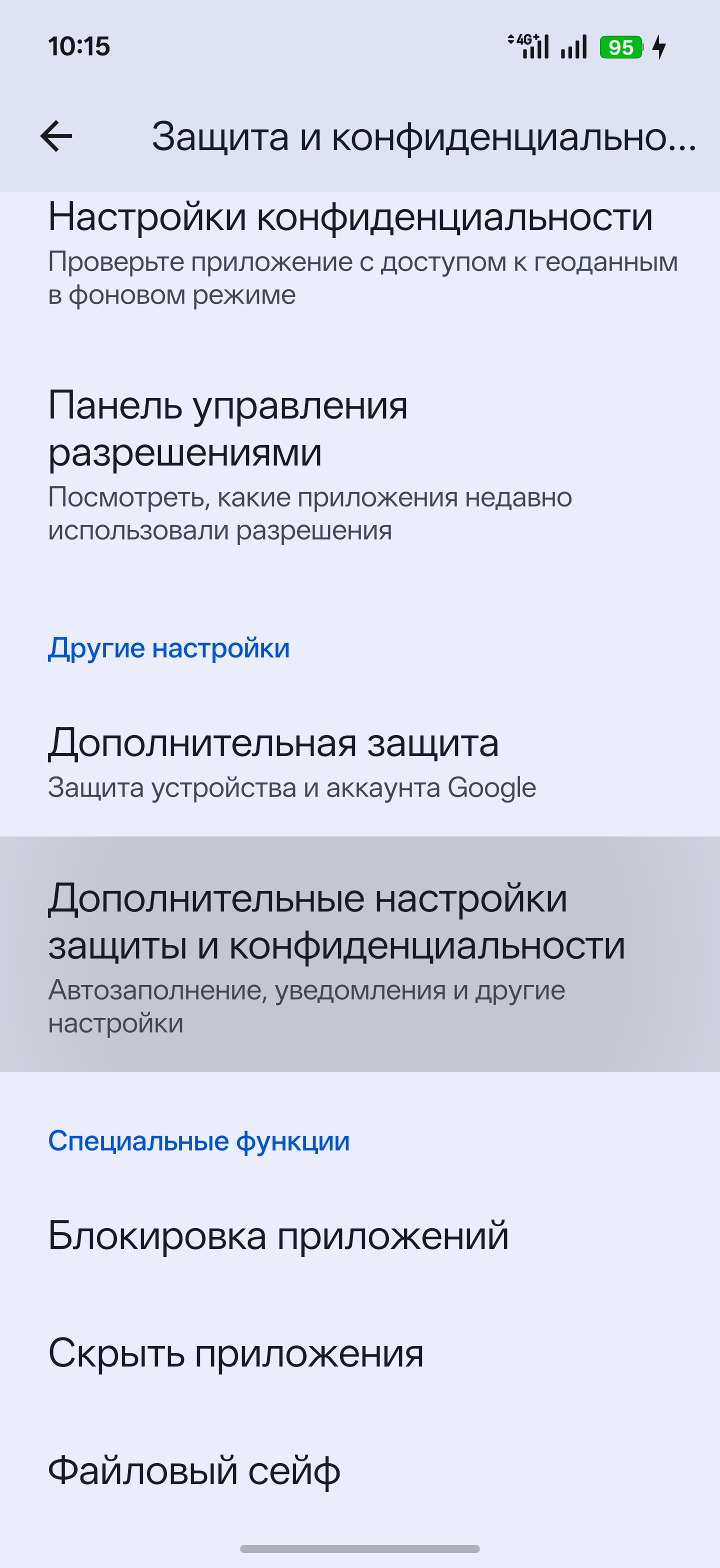The height and width of the screenshot is (1568, 720).
Task: Open Файловый сейф
Action: click(x=359, y=1470)
